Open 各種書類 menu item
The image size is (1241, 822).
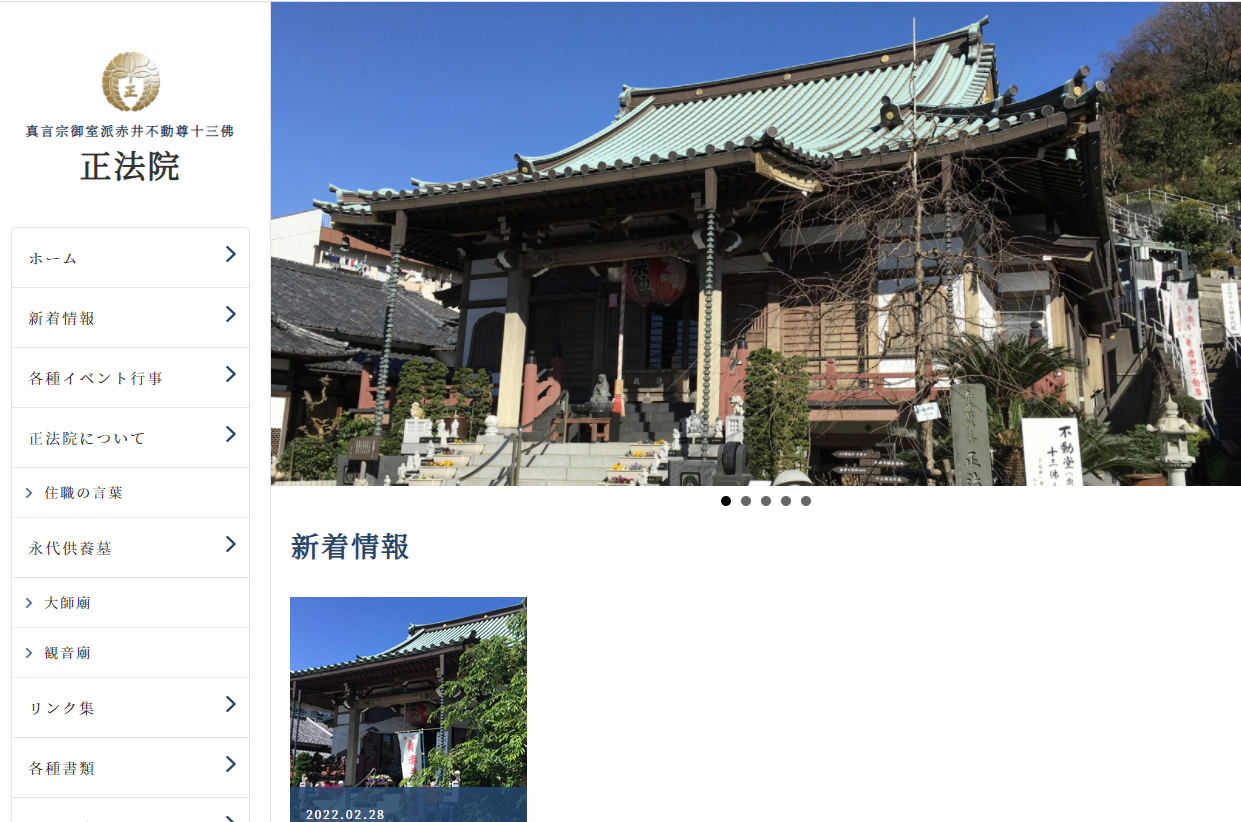click(x=130, y=768)
